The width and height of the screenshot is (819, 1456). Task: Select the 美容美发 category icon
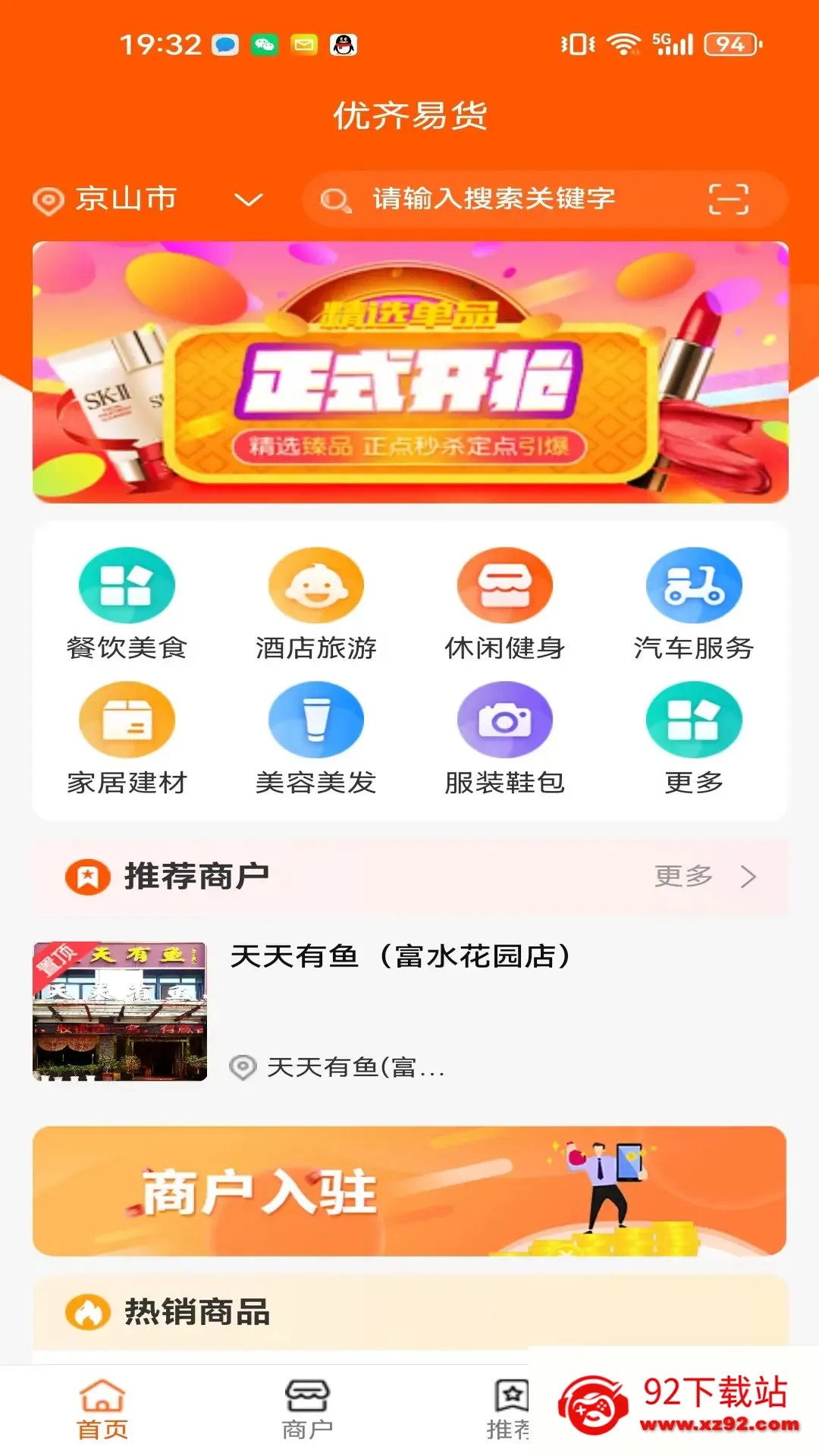(x=315, y=720)
